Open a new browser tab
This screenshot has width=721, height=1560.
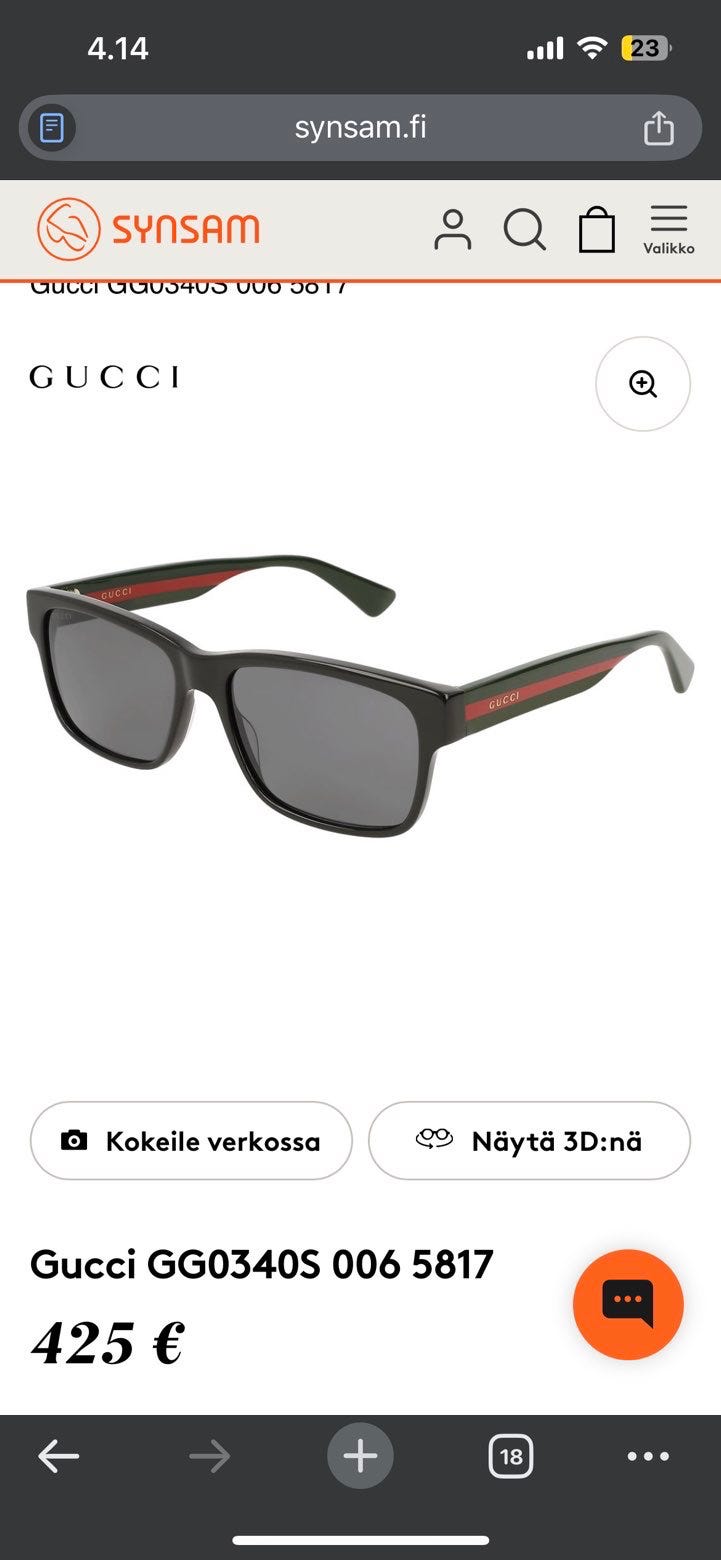(x=360, y=1457)
